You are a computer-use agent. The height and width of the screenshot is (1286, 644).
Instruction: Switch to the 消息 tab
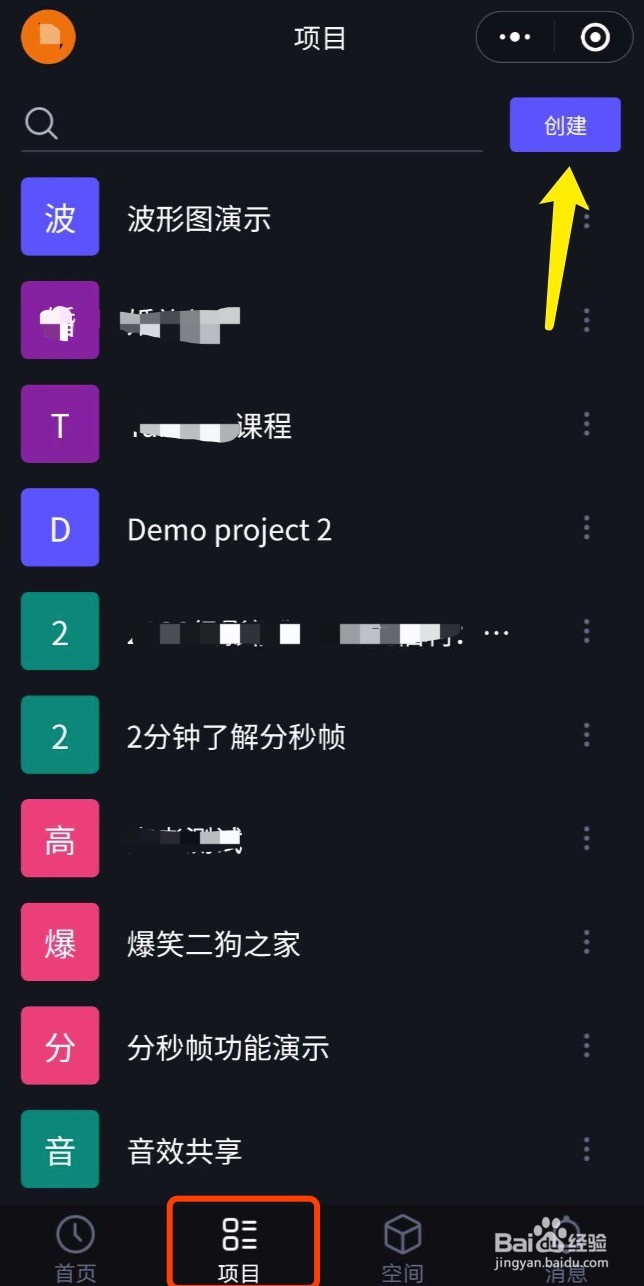click(x=566, y=1248)
